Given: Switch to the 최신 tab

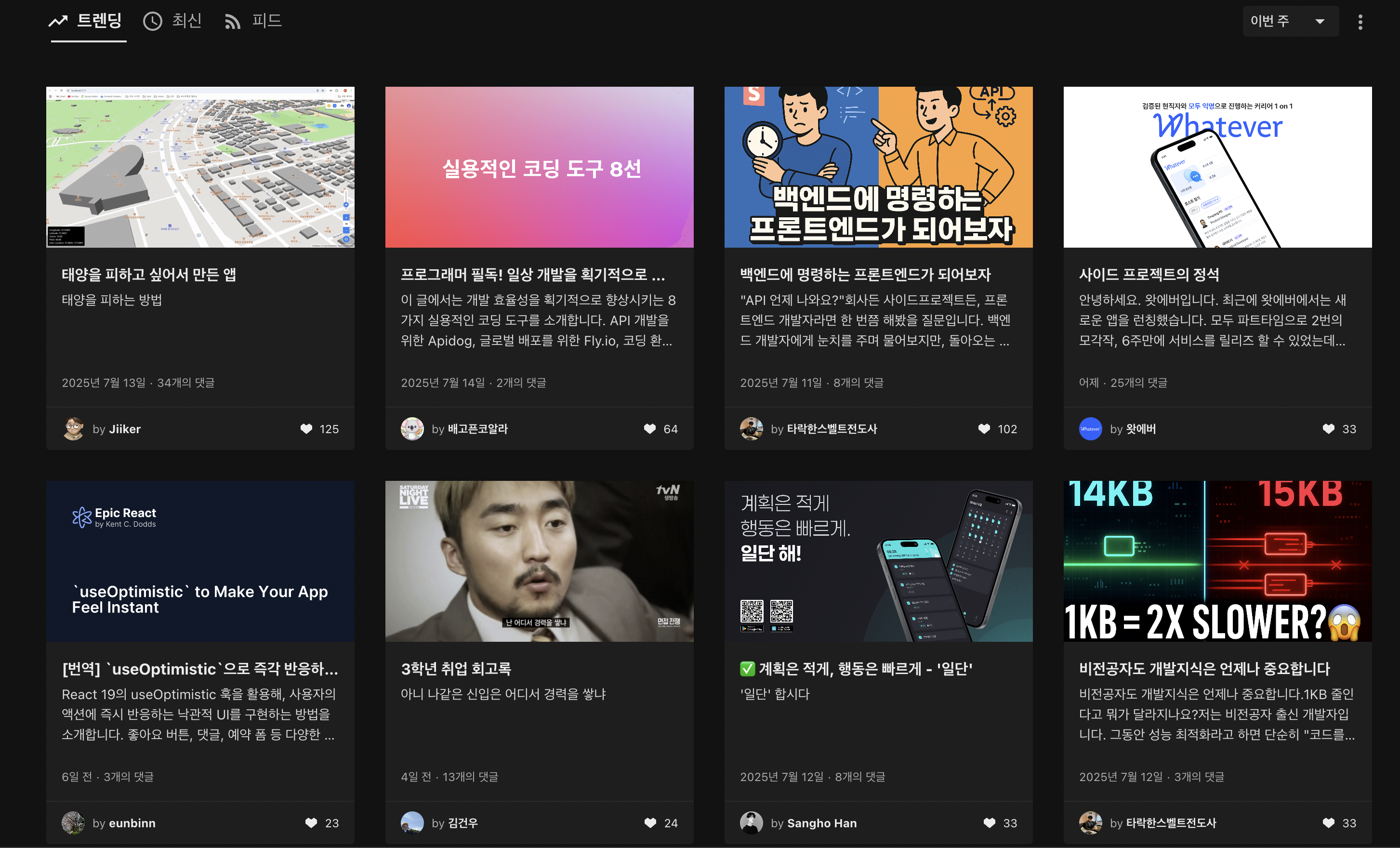Looking at the screenshot, I should [x=173, y=22].
